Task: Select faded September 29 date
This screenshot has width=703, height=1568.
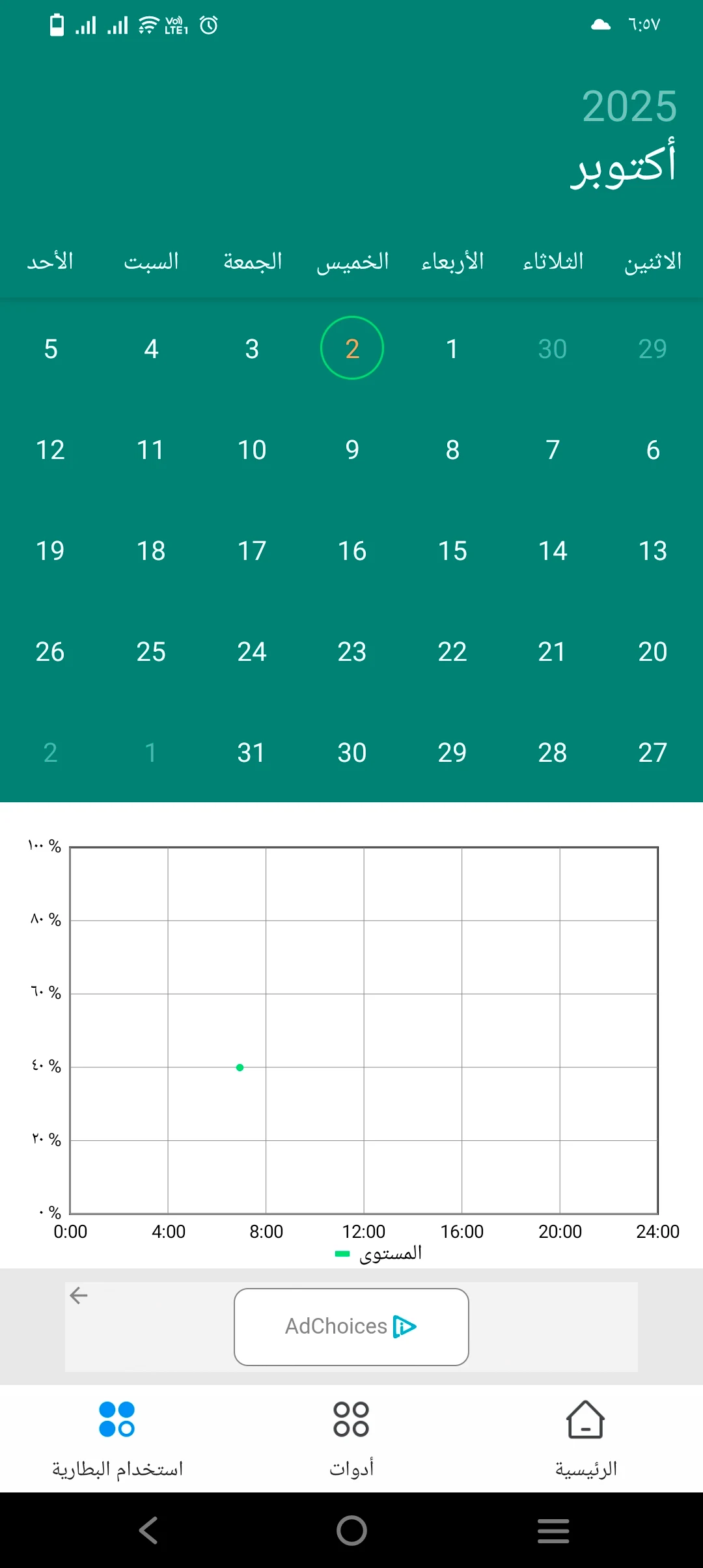Action: click(x=653, y=348)
